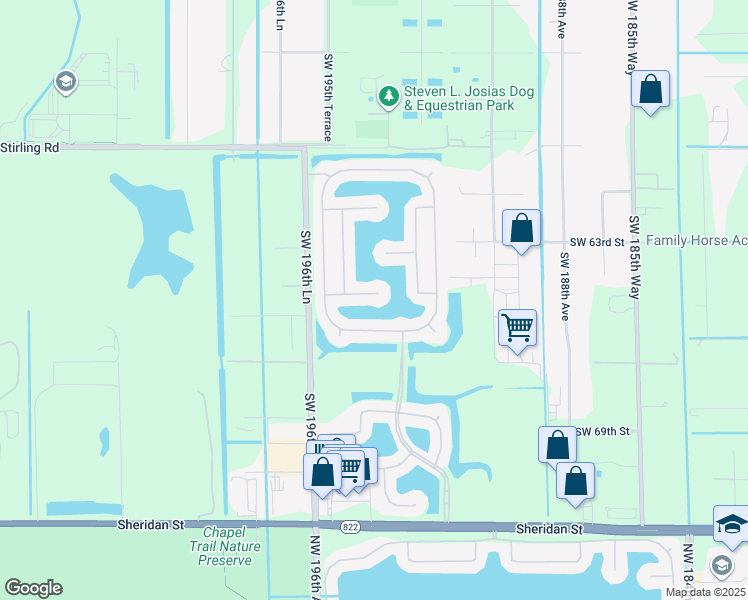
Task: Open the graduation cap marker on Sheridan St
Action: click(x=732, y=525)
